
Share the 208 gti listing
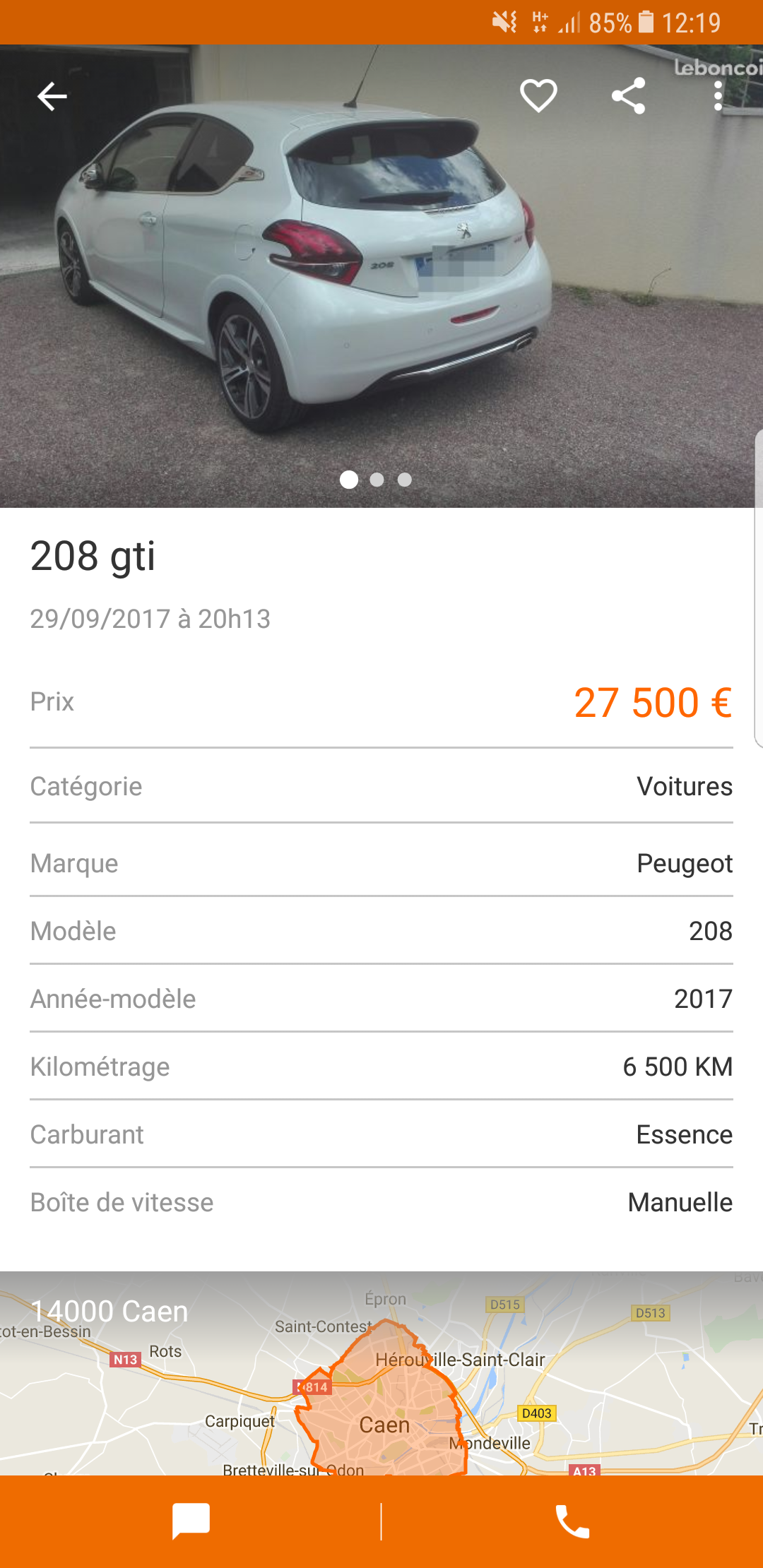pyautogui.click(x=628, y=96)
